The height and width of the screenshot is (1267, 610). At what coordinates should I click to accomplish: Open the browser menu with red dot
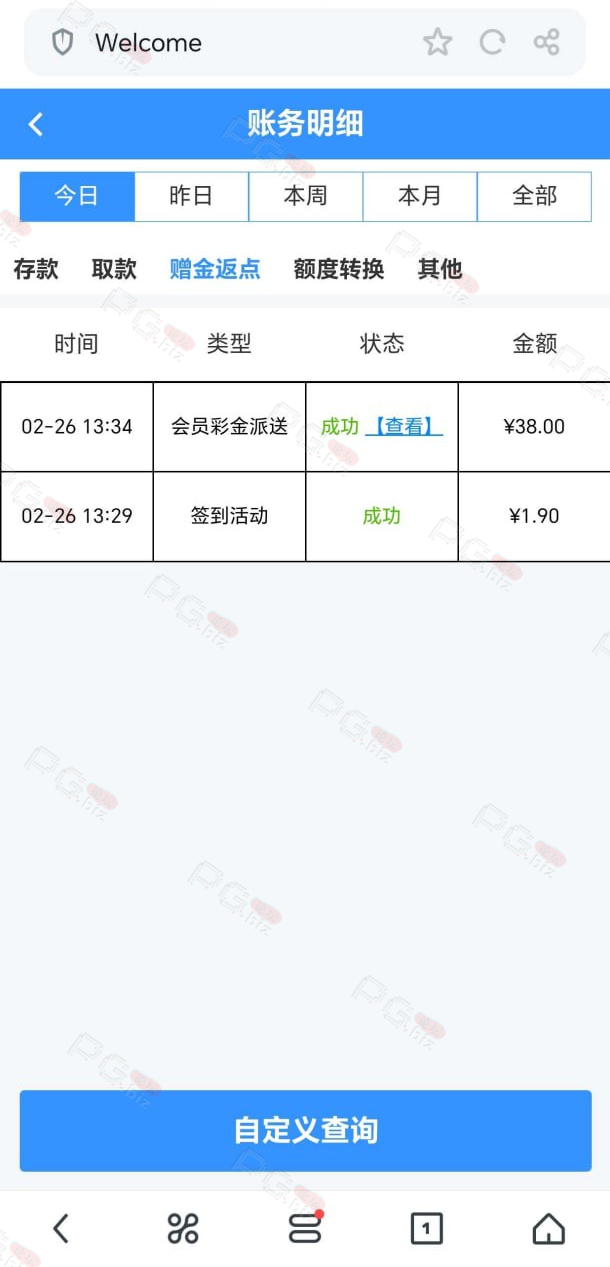tap(305, 1227)
